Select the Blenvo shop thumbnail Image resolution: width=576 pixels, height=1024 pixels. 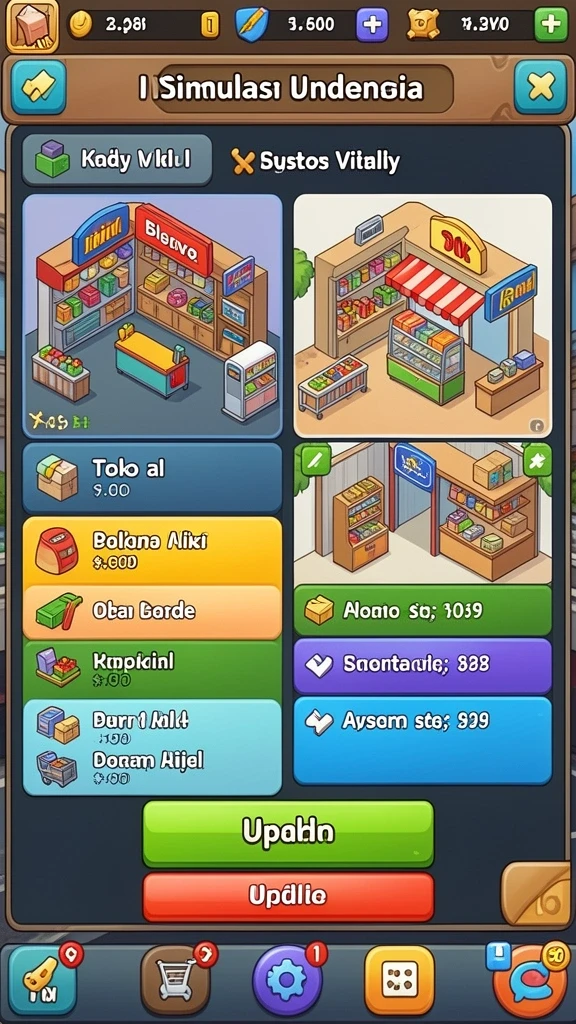pos(153,316)
